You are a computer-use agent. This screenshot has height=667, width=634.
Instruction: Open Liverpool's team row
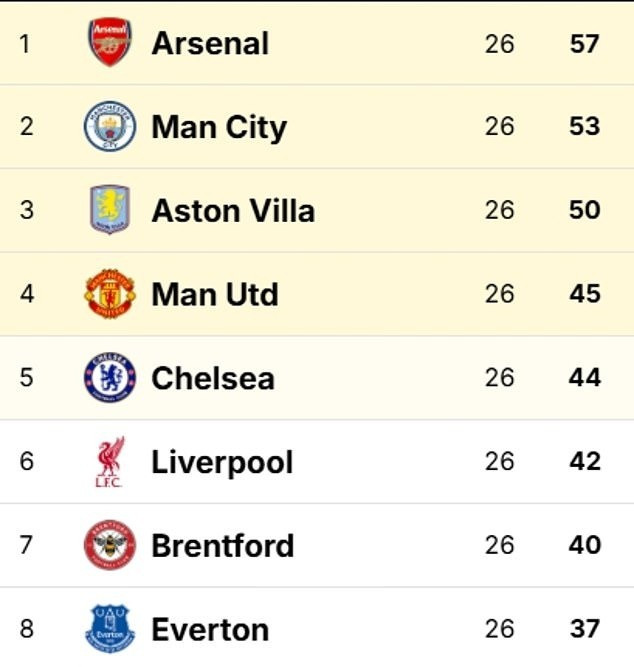222,463
